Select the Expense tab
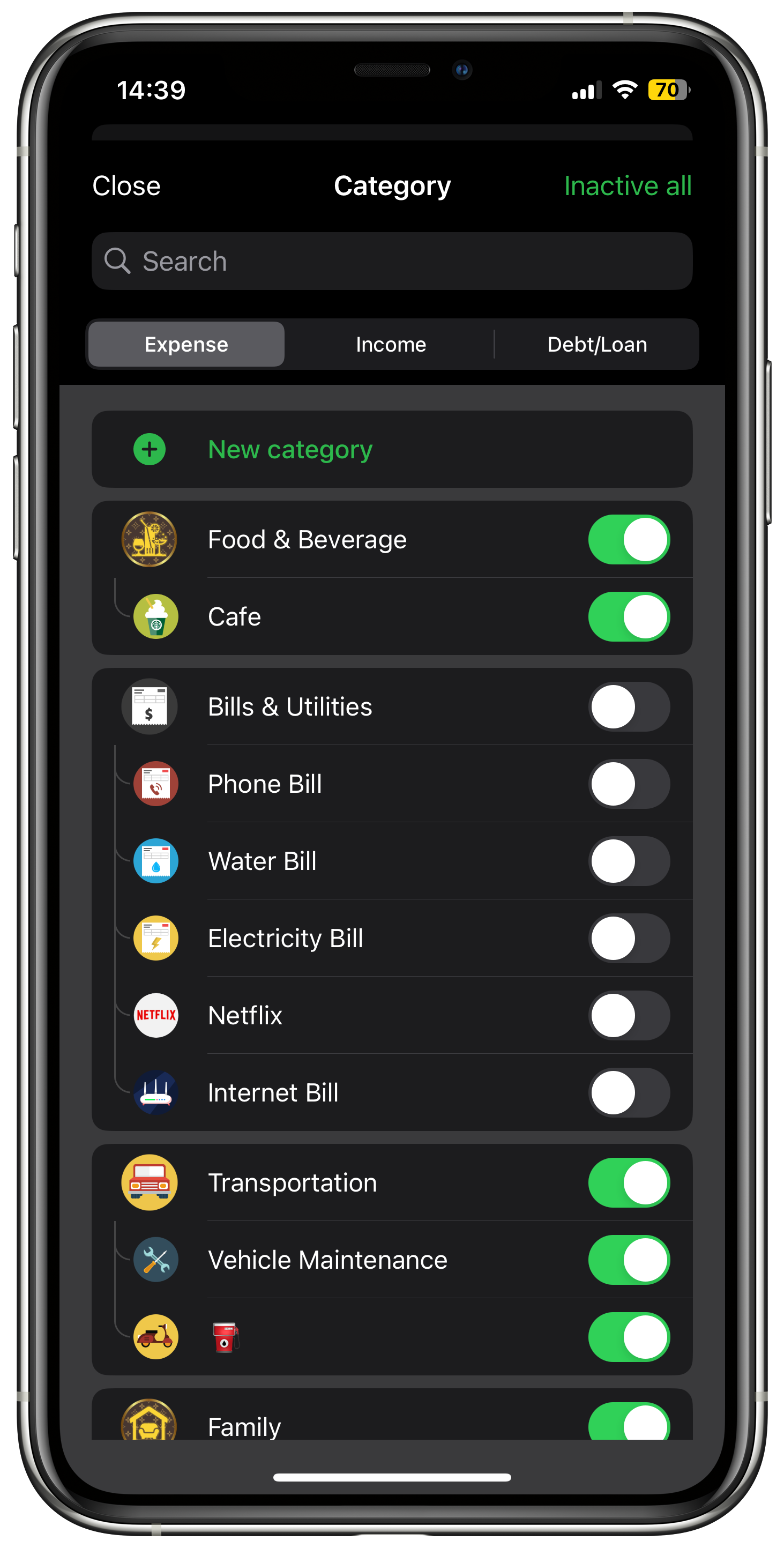 [186, 344]
